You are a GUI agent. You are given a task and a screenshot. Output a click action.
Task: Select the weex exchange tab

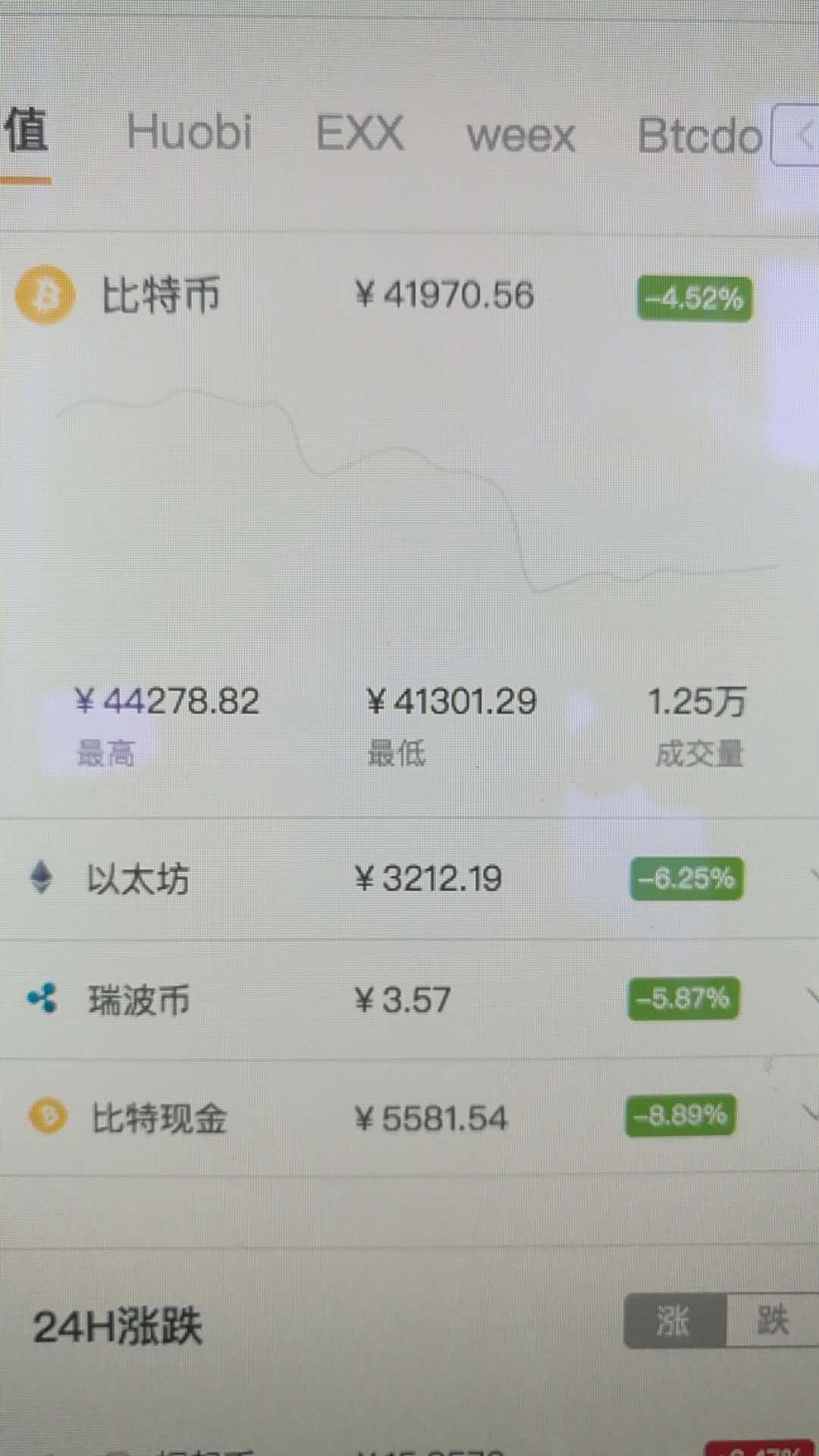click(520, 136)
